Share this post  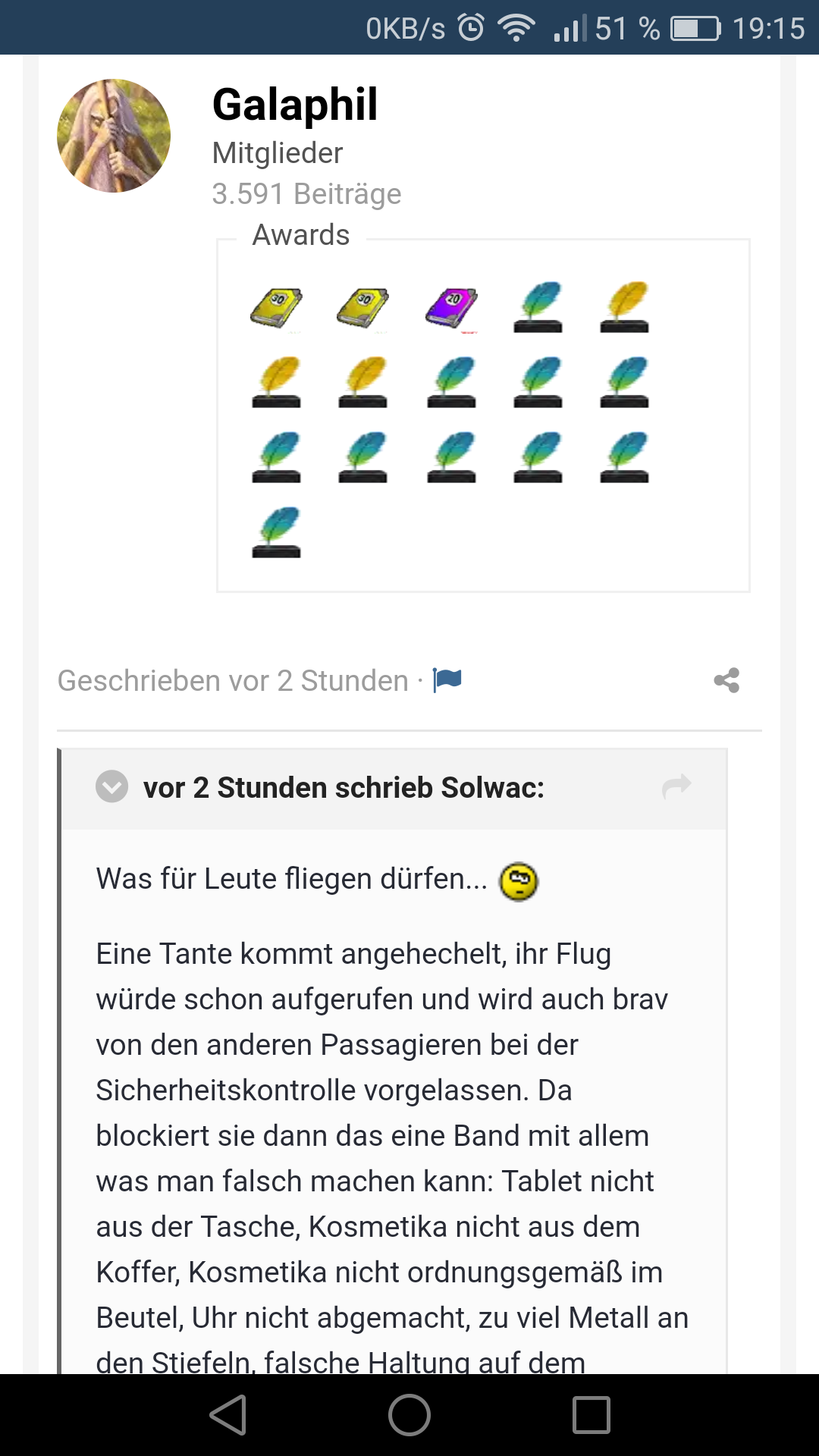coord(726,680)
